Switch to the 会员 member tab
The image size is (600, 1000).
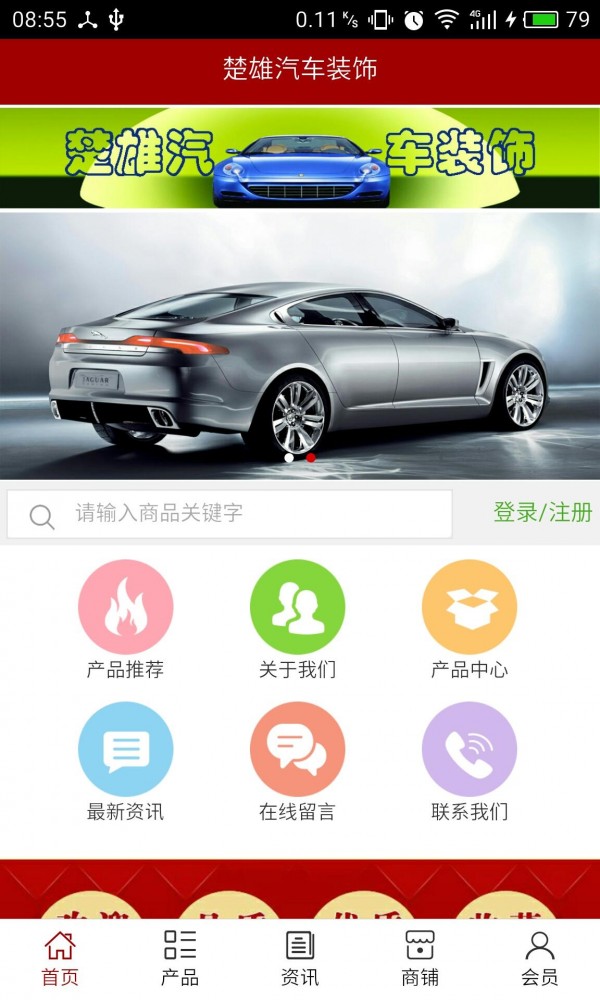(x=540, y=957)
